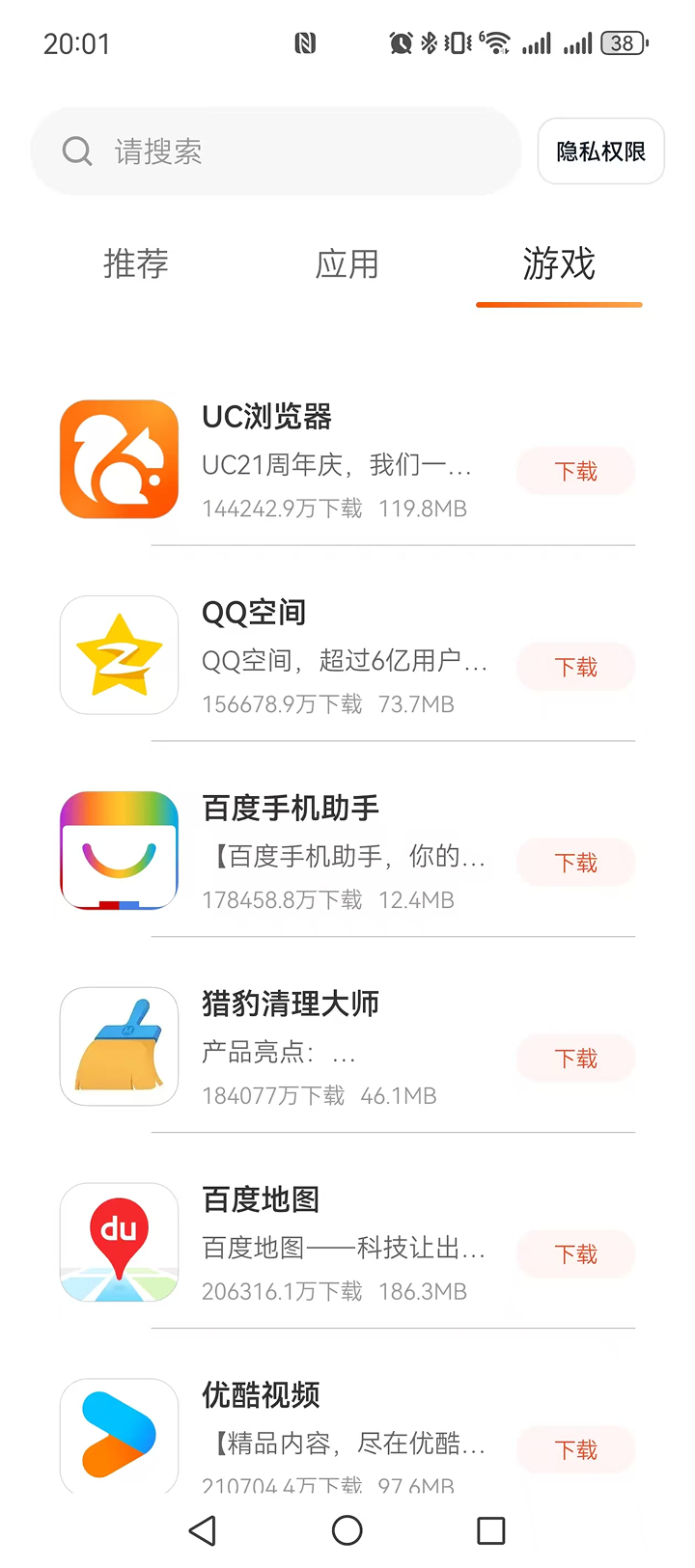Tap the search magnifier icon

(x=77, y=151)
